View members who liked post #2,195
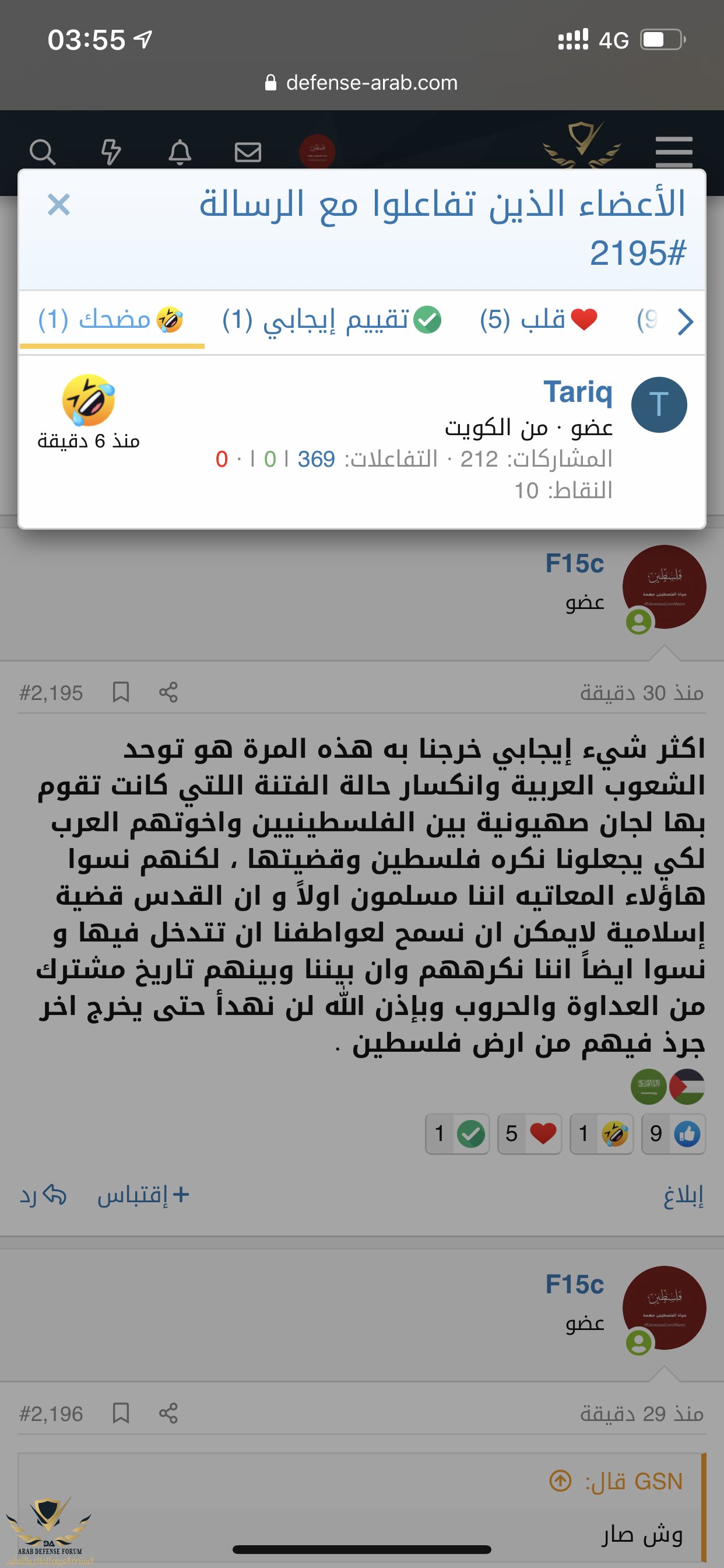Image resolution: width=724 pixels, height=1568 pixels. click(673, 1133)
